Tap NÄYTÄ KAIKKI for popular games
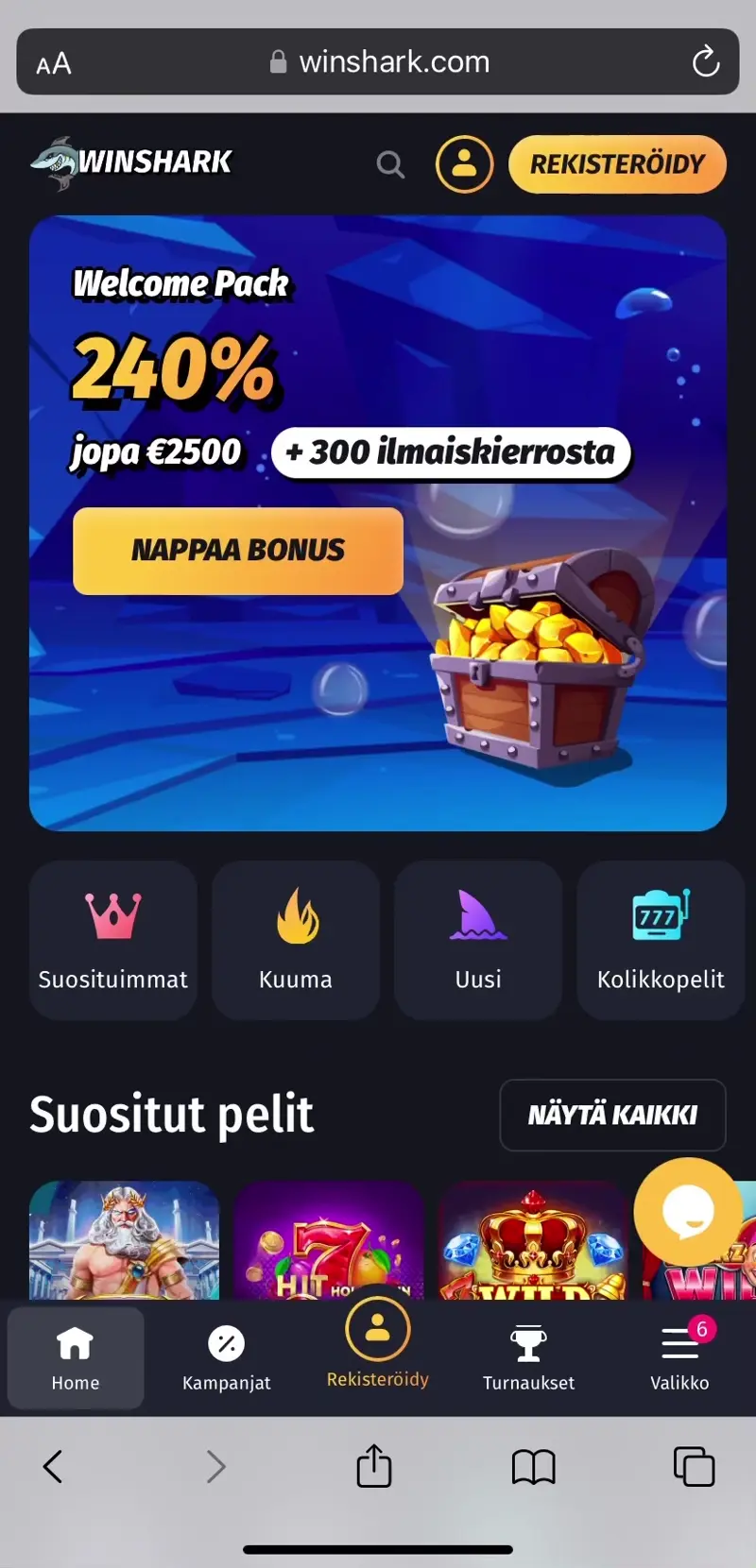 click(612, 1115)
